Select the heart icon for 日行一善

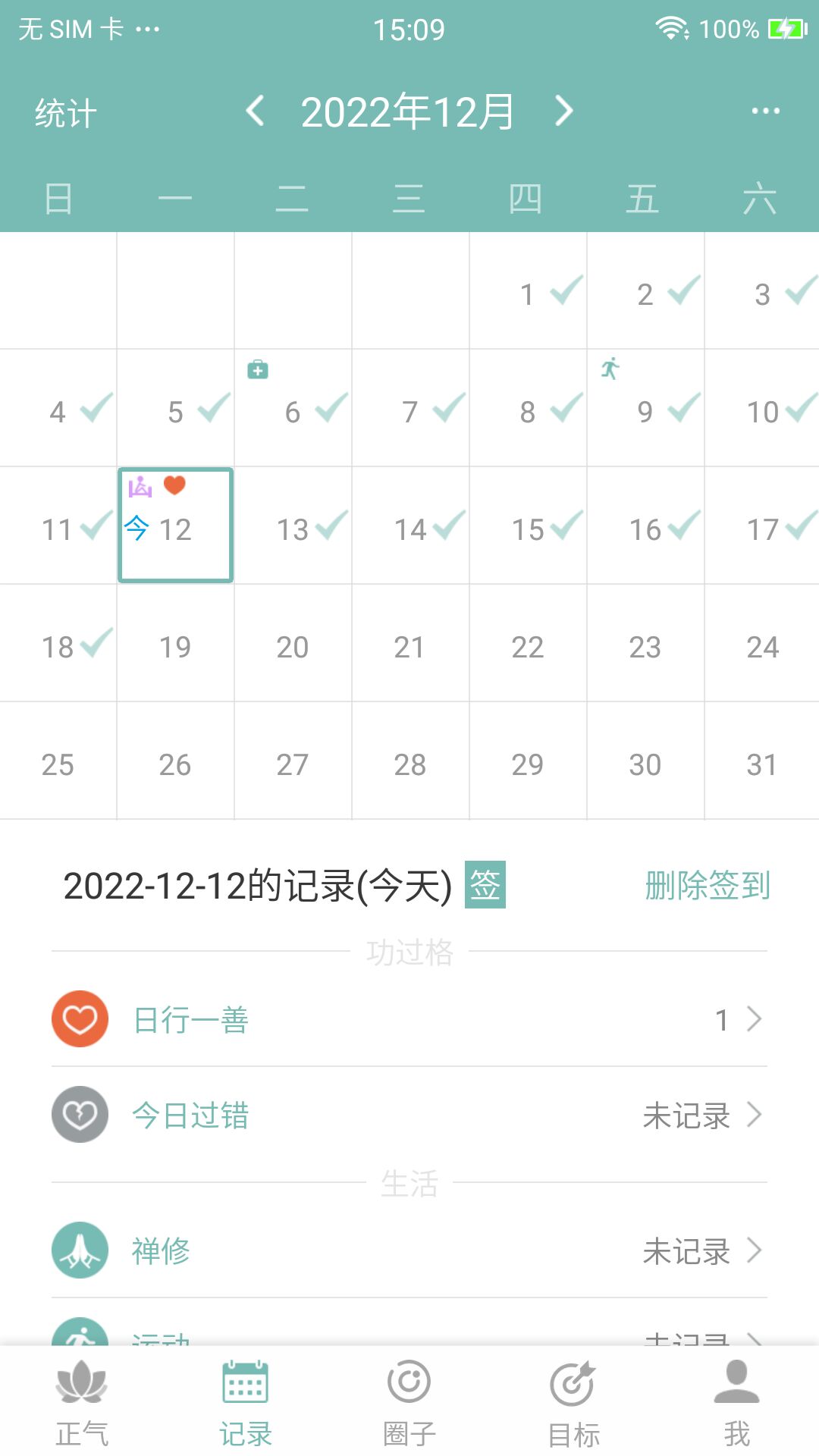click(x=79, y=1019)
